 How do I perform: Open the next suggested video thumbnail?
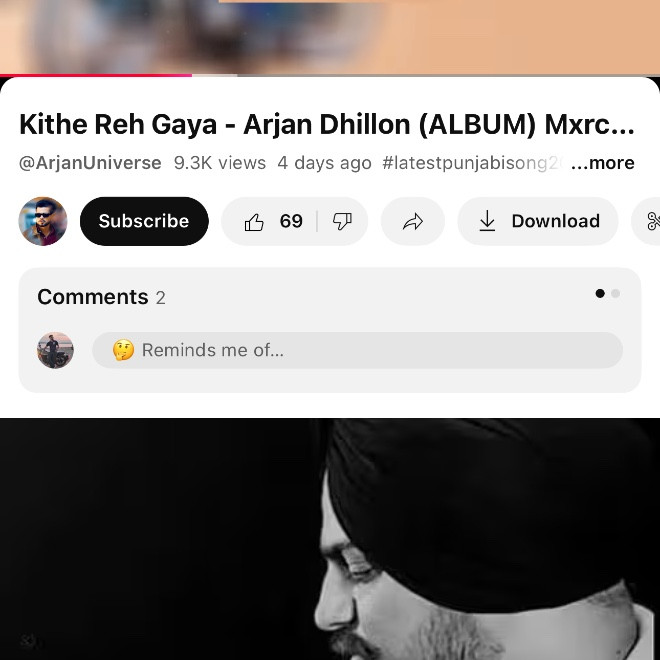[x=330, y=540]
